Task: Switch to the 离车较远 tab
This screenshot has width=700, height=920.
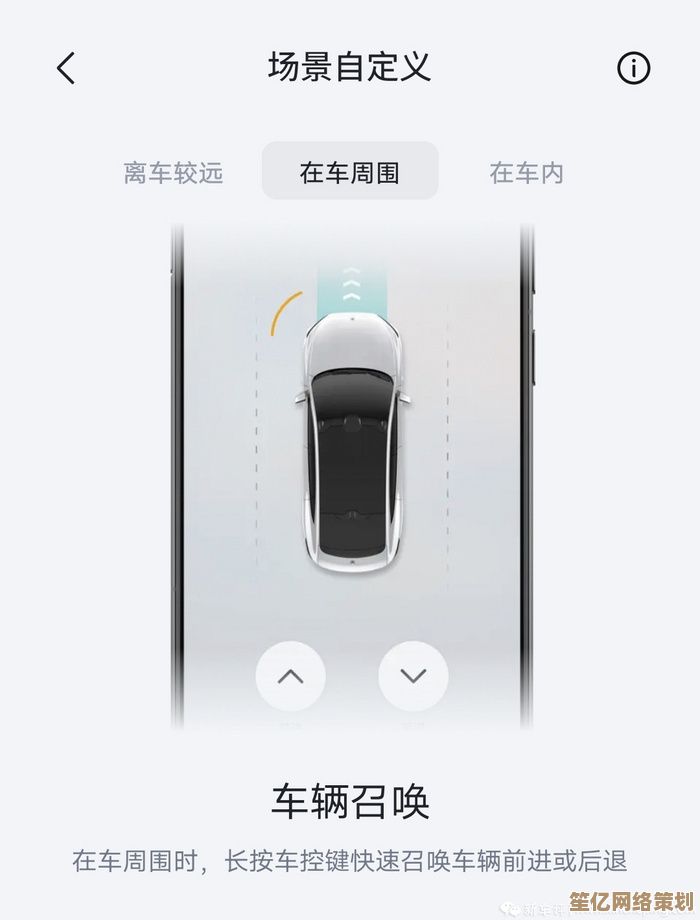Action: pyautogui.click(x=173, y=173)
